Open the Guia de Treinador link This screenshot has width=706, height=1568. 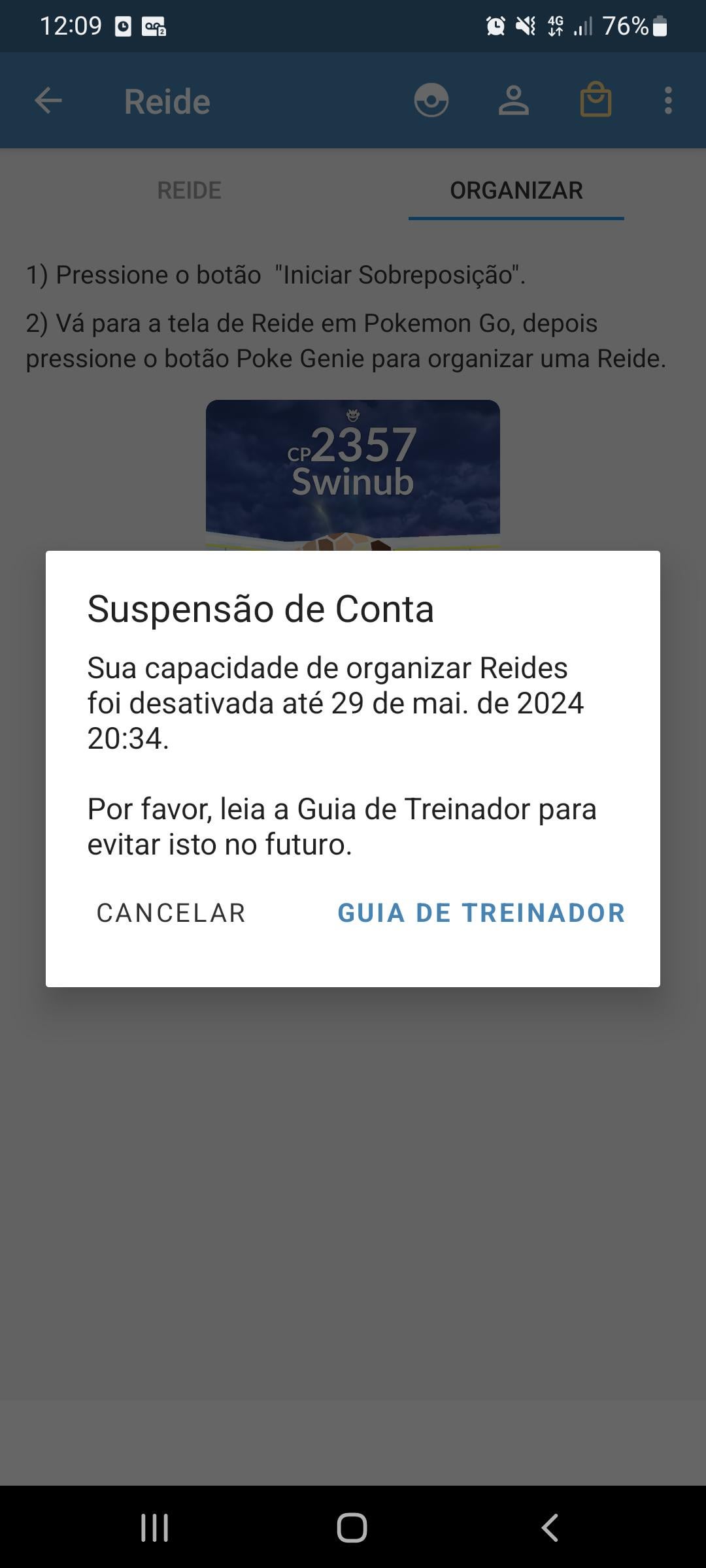[x=481, y=913]
